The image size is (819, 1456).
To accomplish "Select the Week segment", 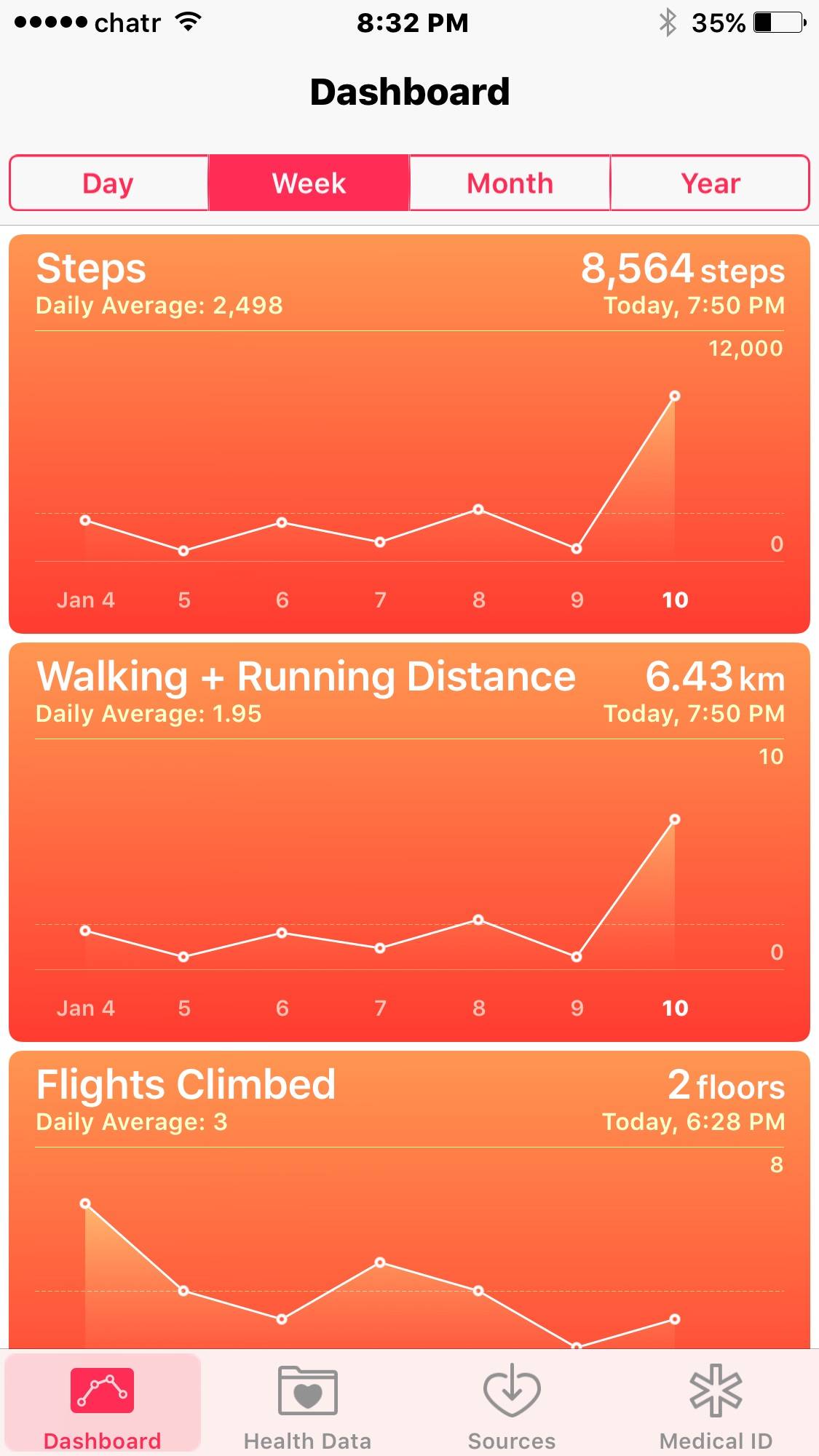I will point(309,183).
